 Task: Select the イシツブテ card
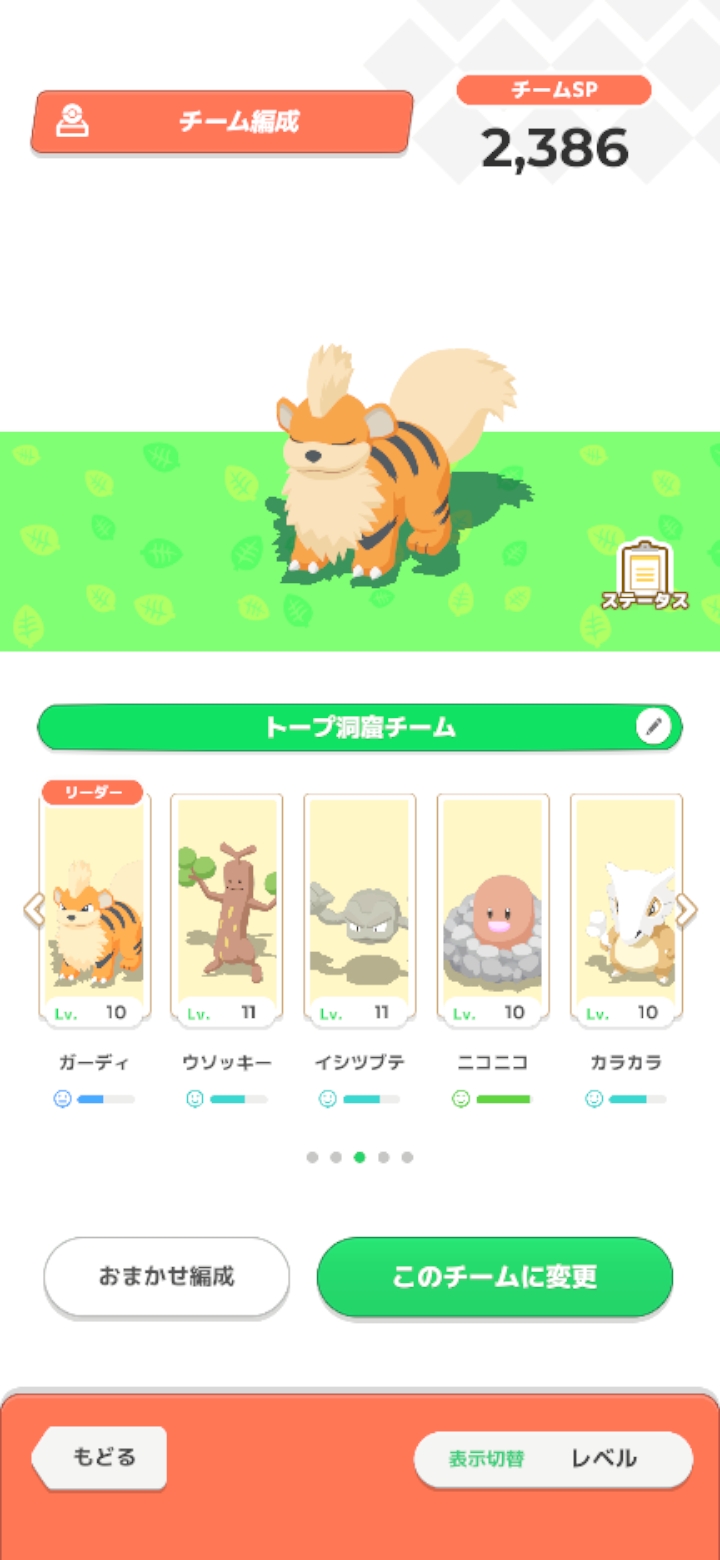[360, 911]
